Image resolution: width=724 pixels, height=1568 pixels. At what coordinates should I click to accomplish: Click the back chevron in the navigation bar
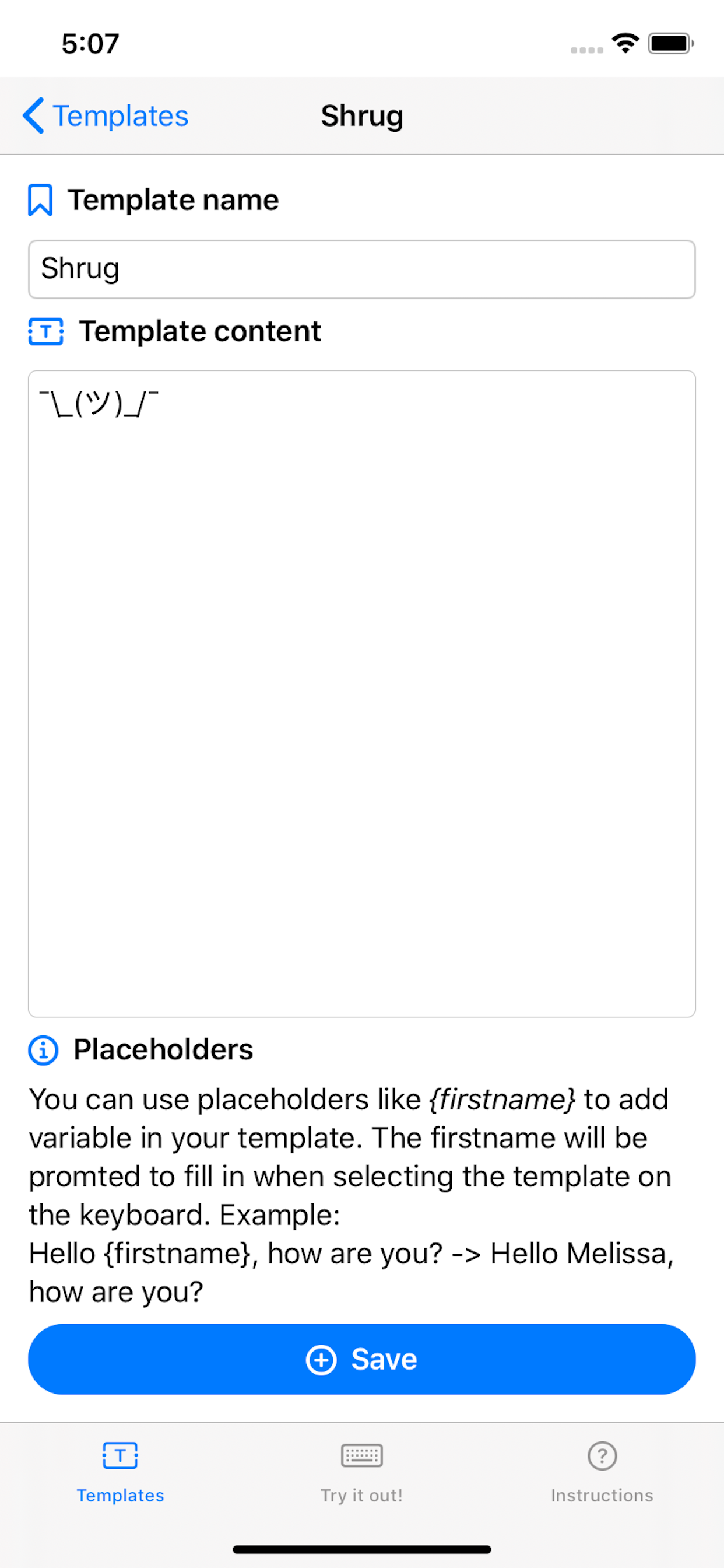33,116
